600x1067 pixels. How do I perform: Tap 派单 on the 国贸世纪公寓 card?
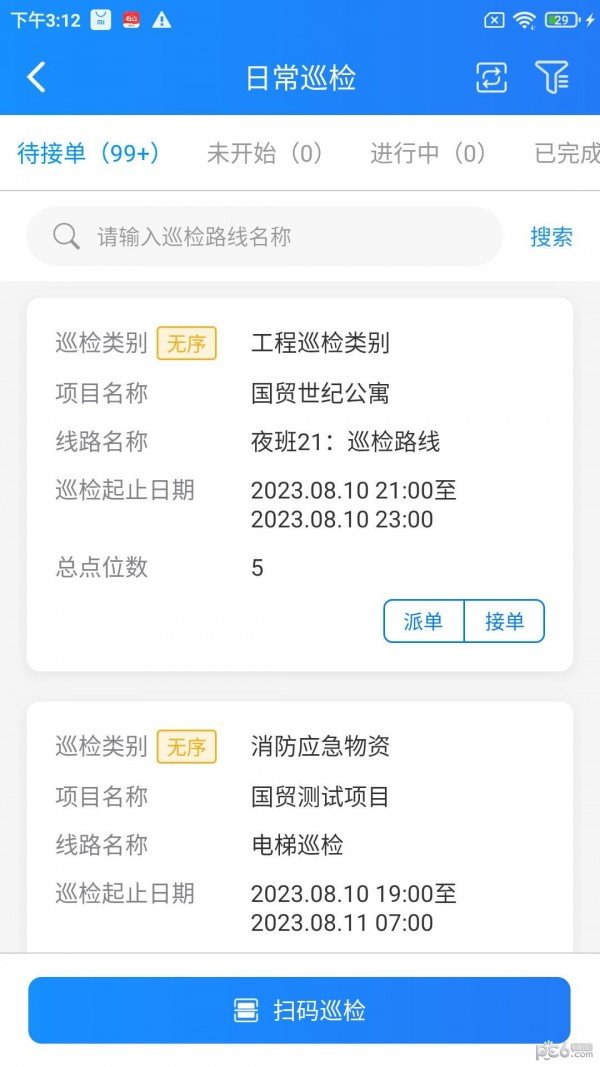(x=424, y=621)
